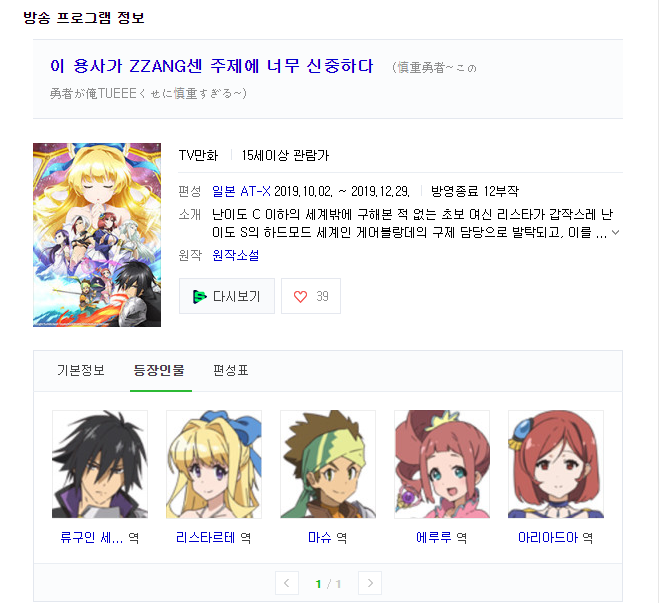Open the anime poster image
The image size is (667, 603).
pos(97,235)
